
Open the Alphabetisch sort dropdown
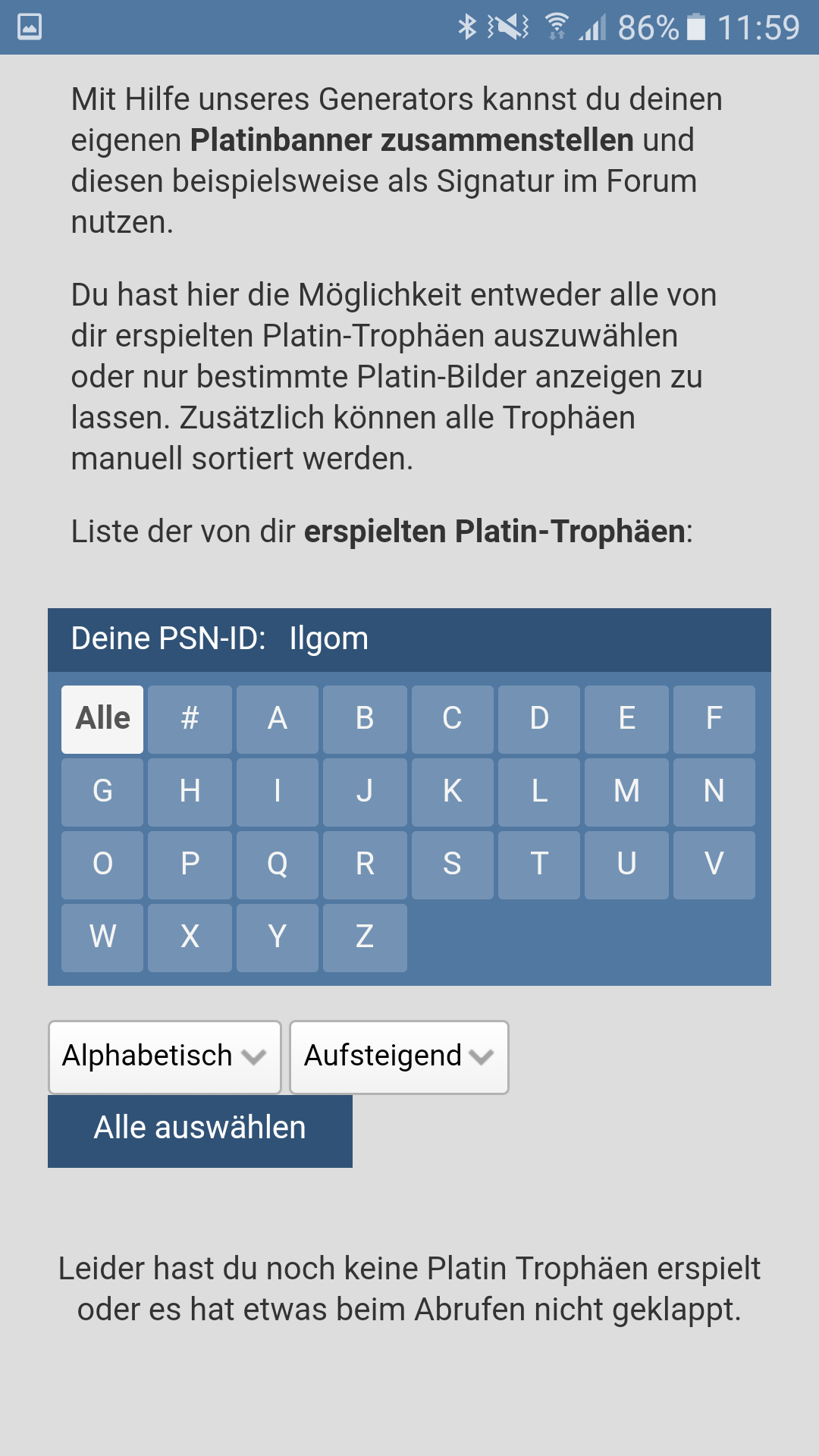point(165,1057)
